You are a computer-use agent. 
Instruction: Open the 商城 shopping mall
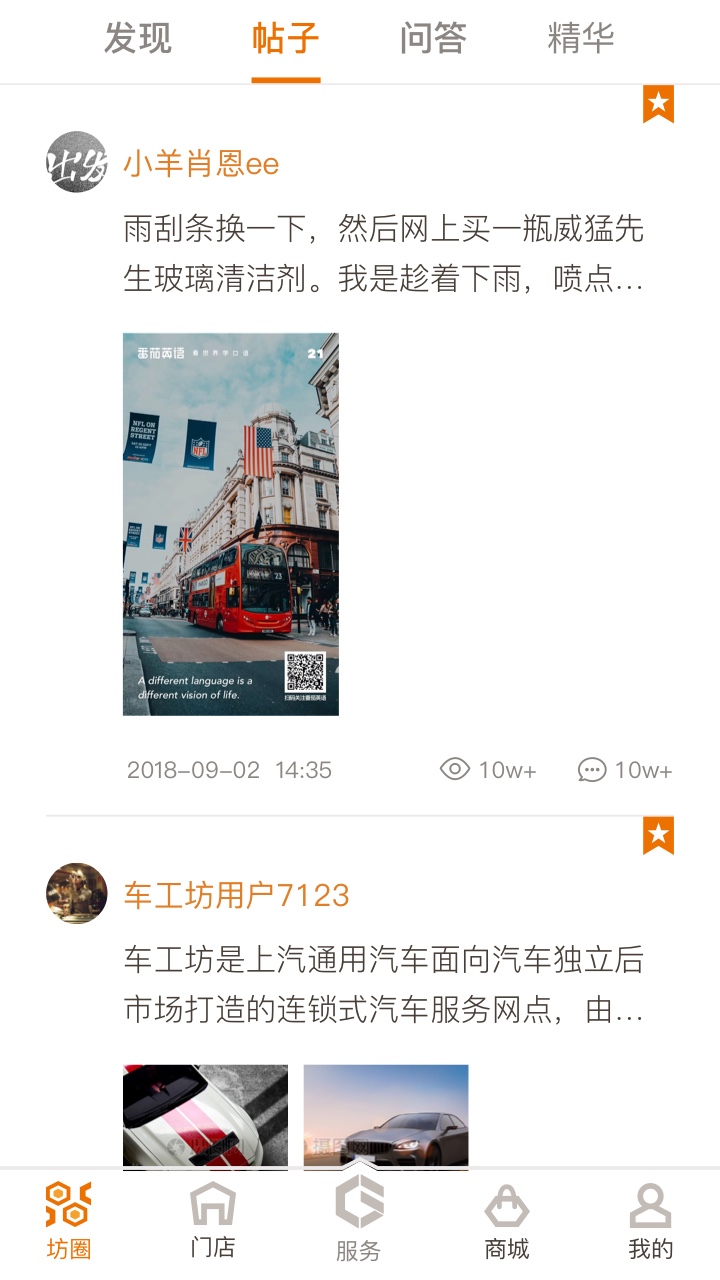505,1215
